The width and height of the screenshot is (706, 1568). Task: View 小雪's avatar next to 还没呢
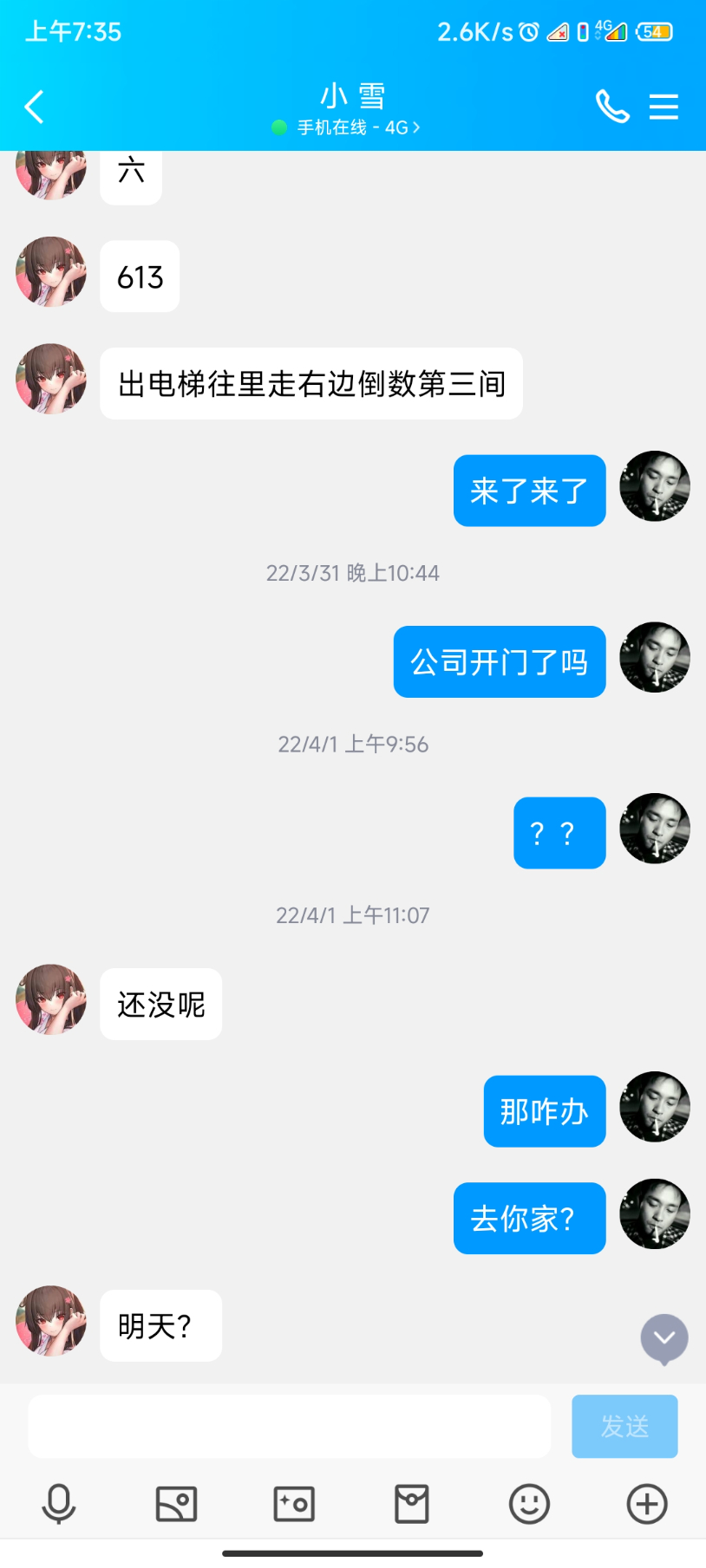[x=51, y=999]
